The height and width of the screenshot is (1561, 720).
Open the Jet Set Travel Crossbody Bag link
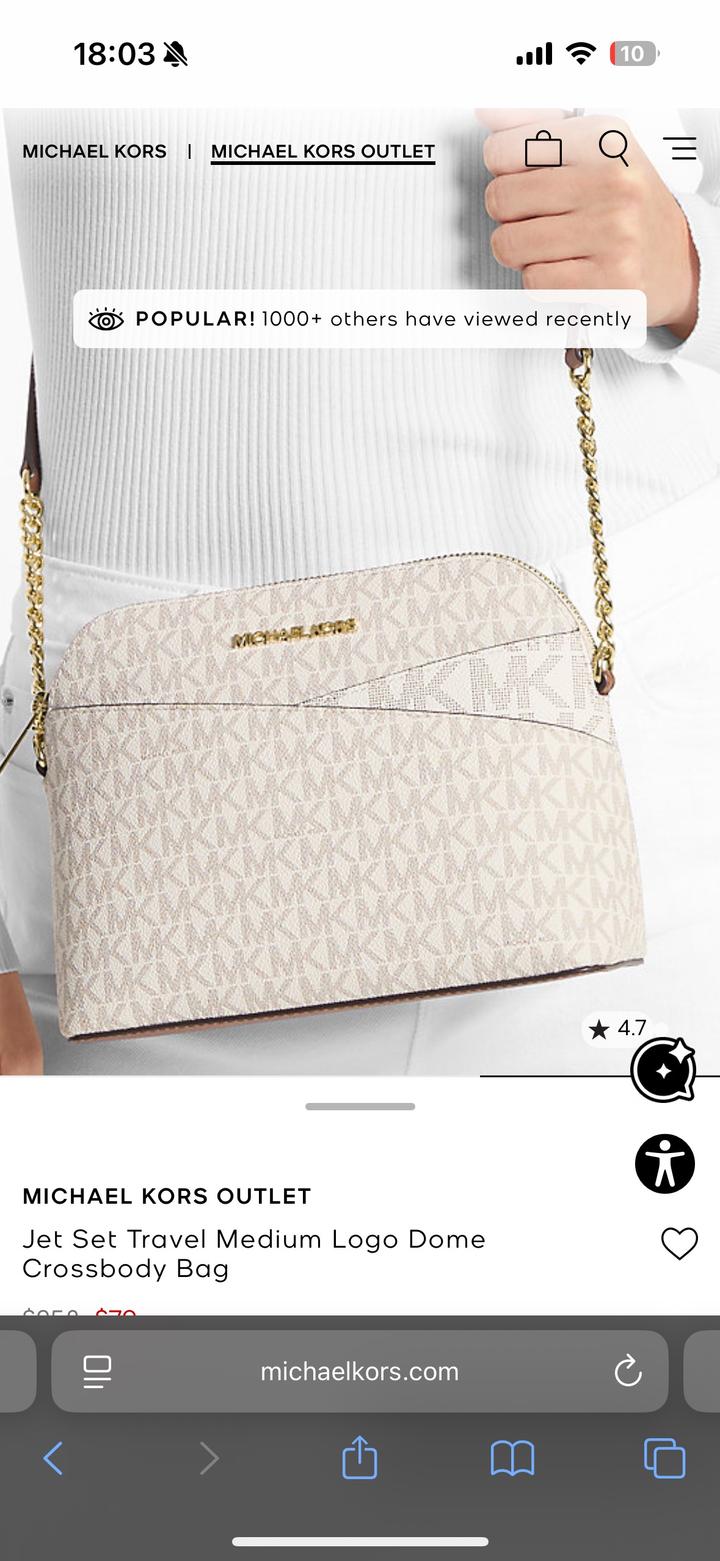pos(254,1253)
